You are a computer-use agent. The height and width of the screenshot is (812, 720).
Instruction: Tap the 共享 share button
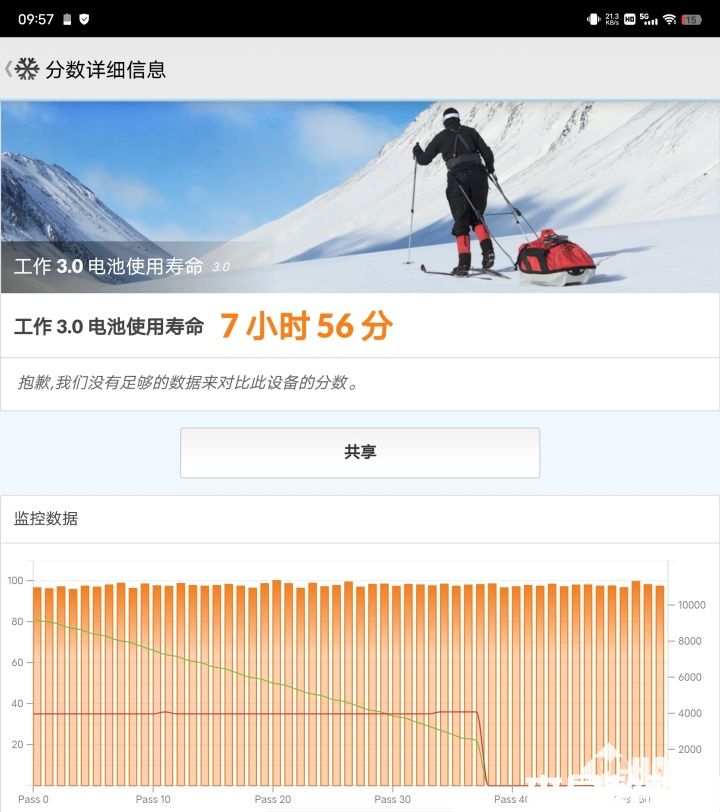click(x=360, y=452)
